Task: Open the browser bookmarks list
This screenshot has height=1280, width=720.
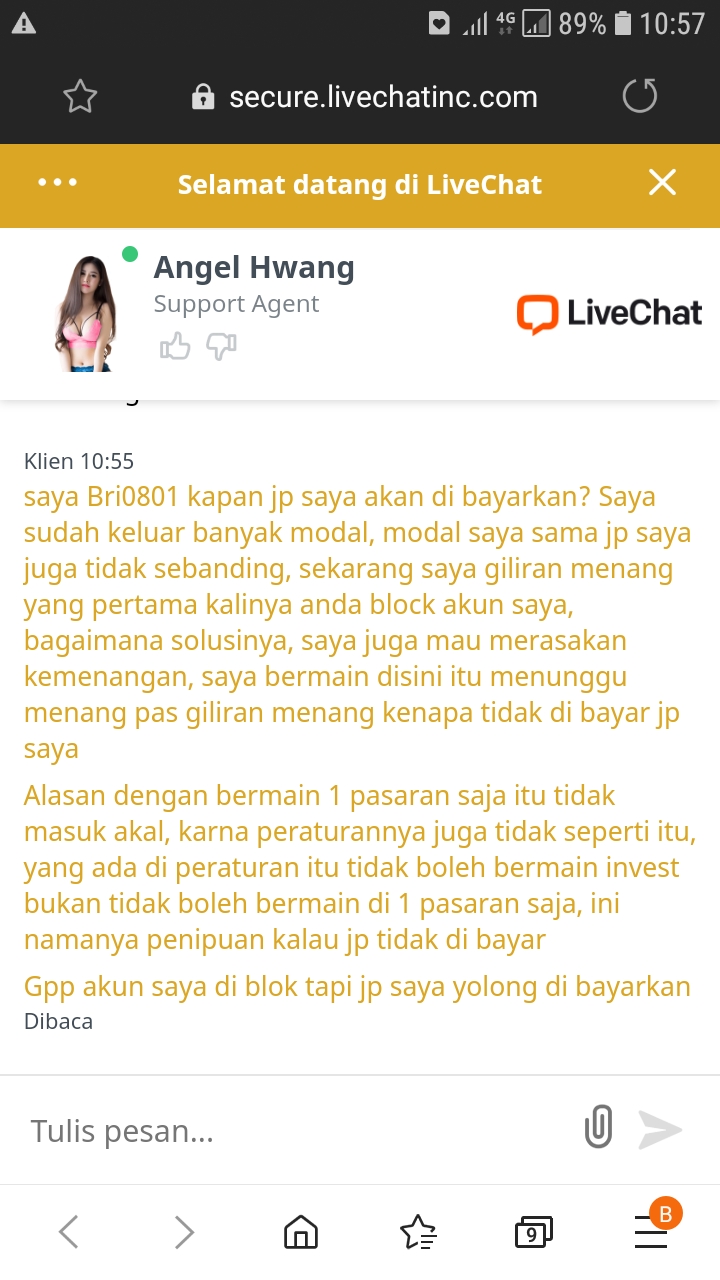Action: tap(418, 1232)
